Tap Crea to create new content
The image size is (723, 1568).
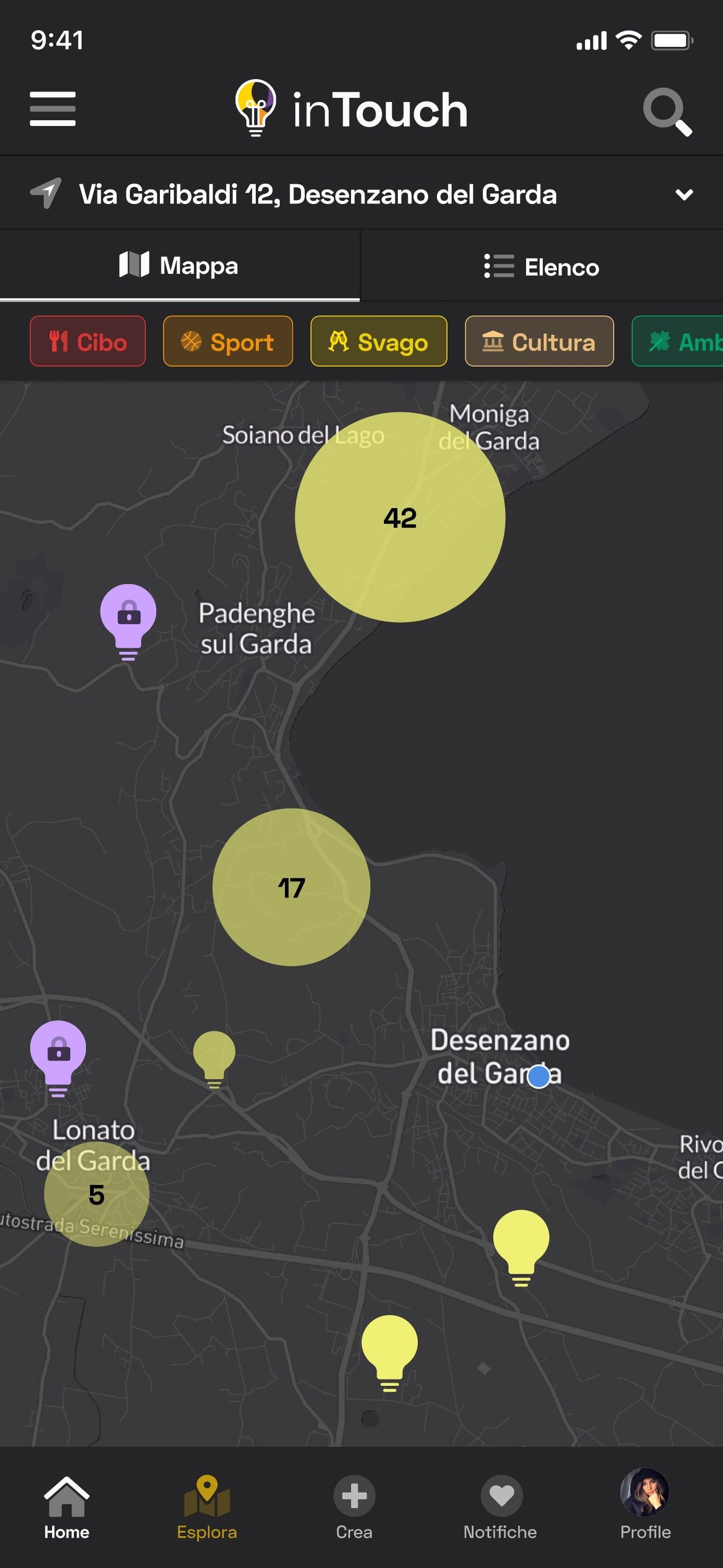[355, 1503]
